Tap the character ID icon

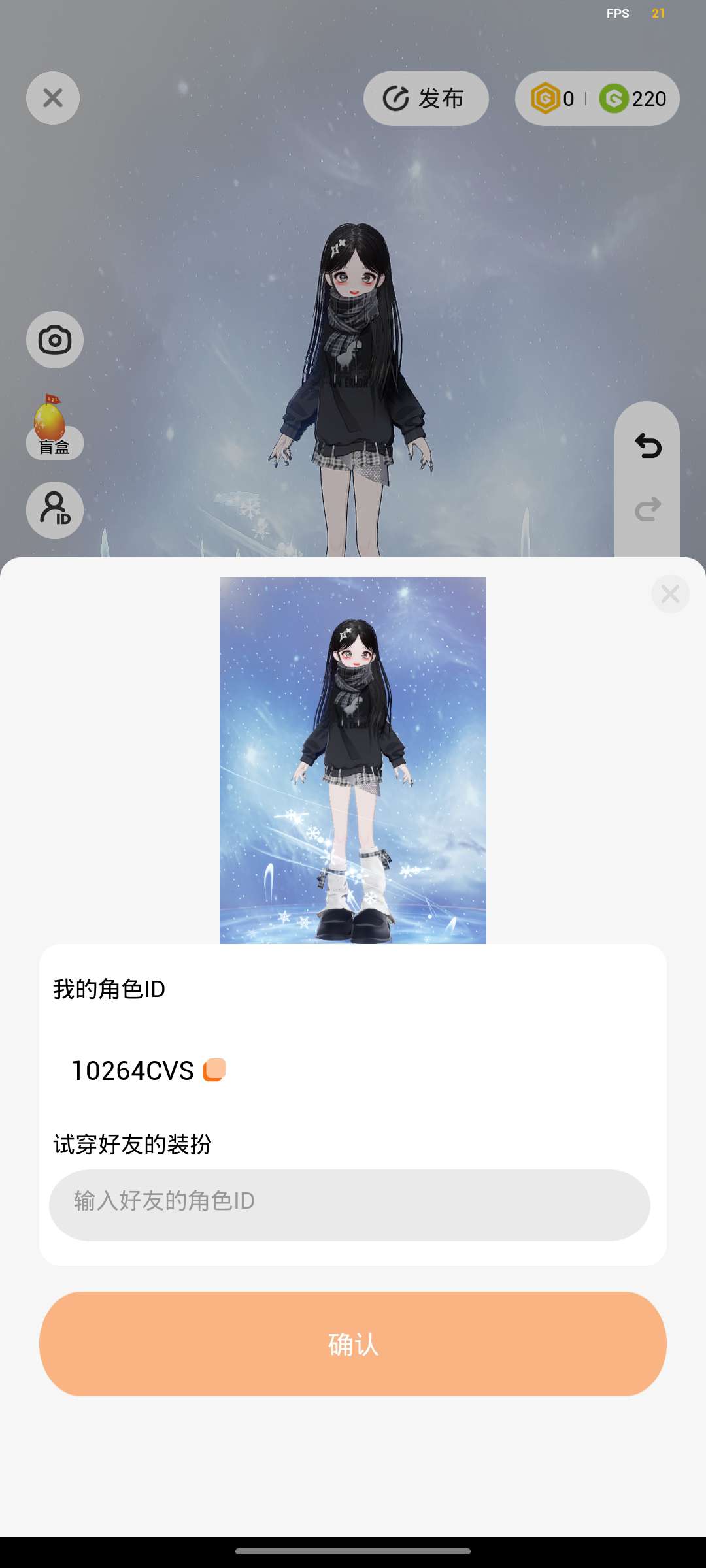click(x=55, y=510)
